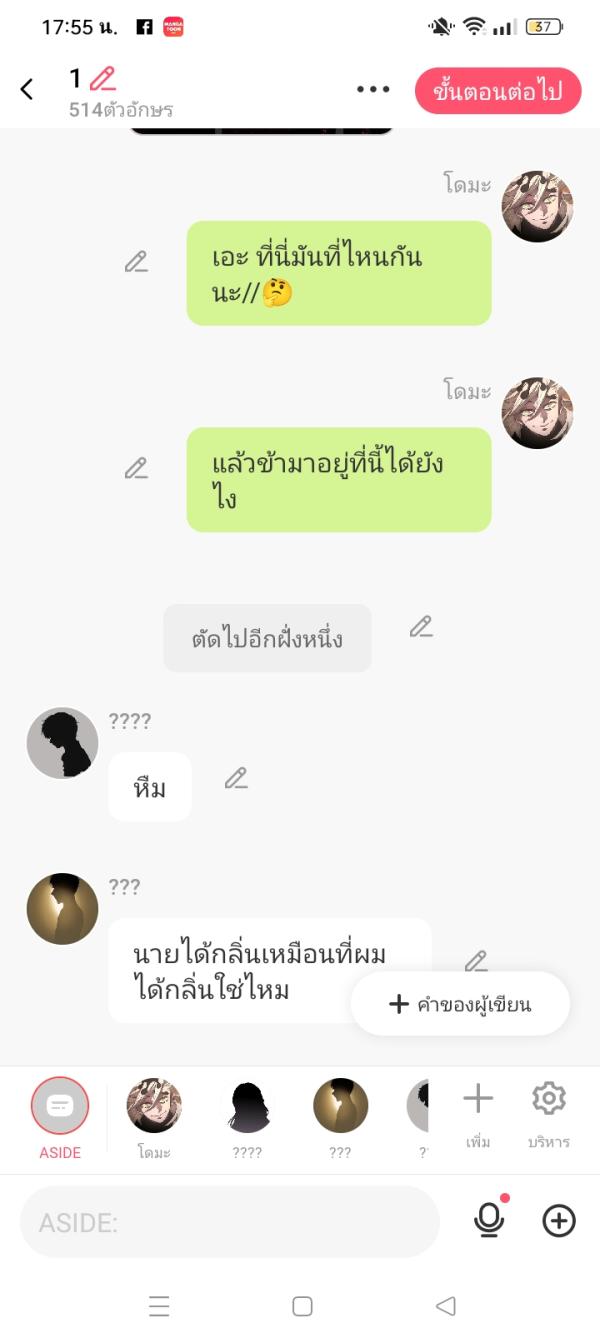Edit the aside ตัดไปอีกฝั่งหนึ่ง
This screenshot has height=1343, width=600.
point(421,627)
